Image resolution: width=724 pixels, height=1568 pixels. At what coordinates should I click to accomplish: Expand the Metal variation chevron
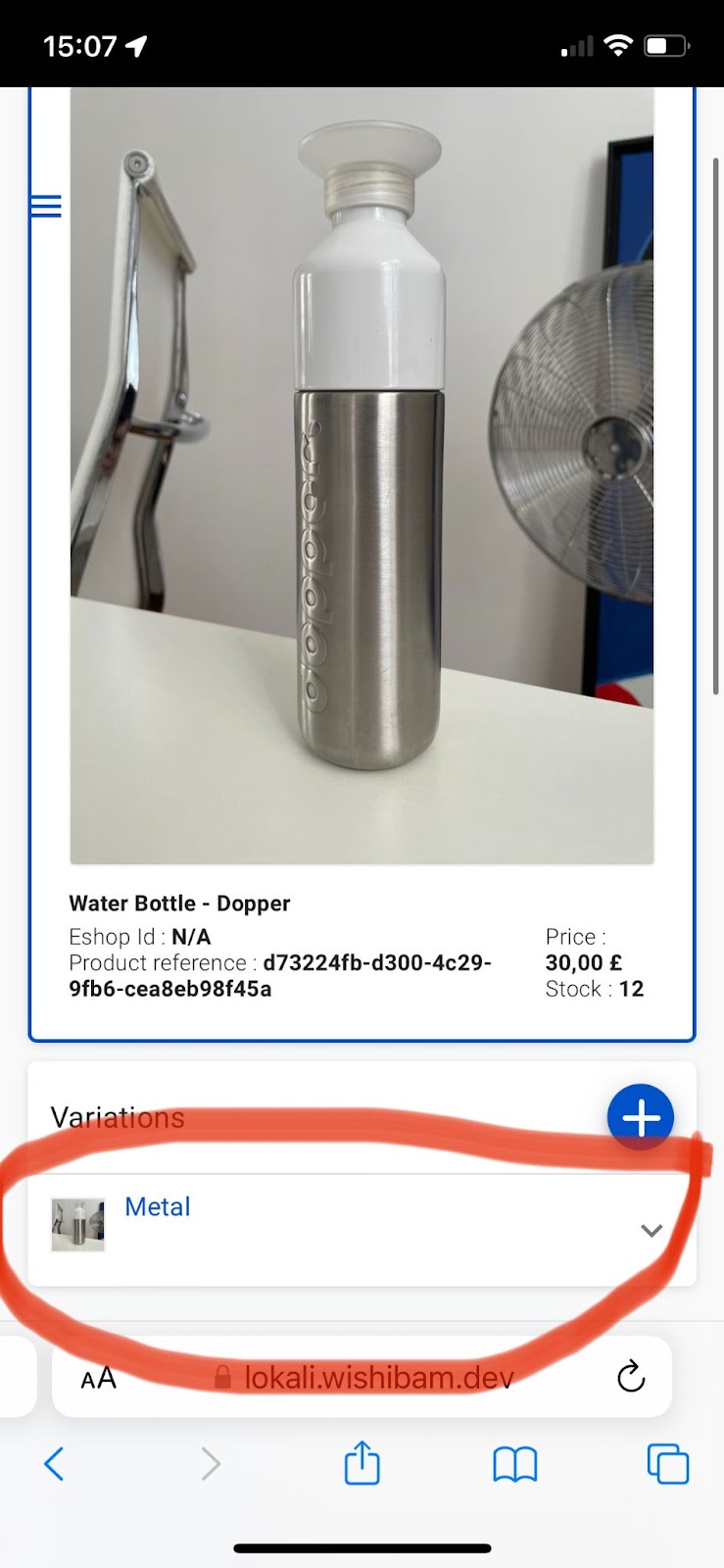652,1231
